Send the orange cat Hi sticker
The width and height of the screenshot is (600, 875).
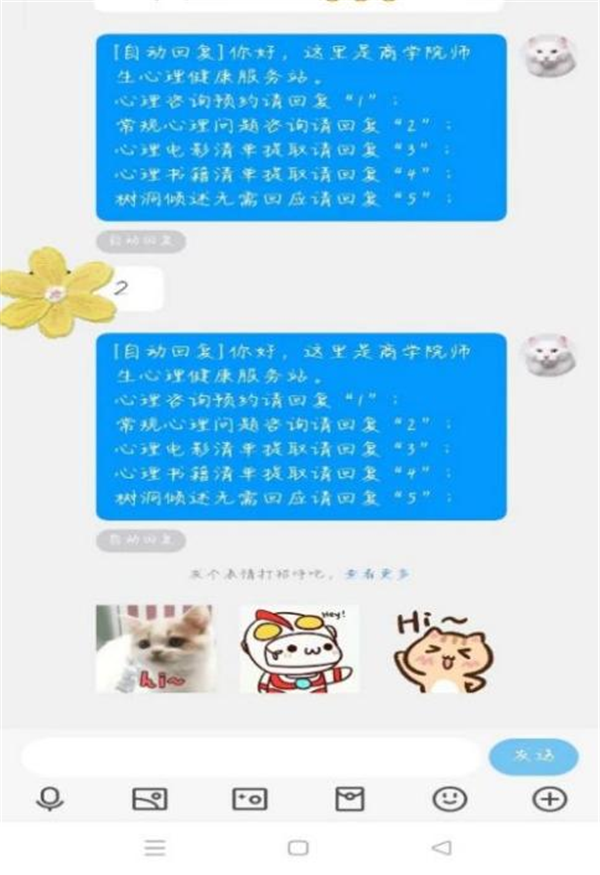(443, 648)
